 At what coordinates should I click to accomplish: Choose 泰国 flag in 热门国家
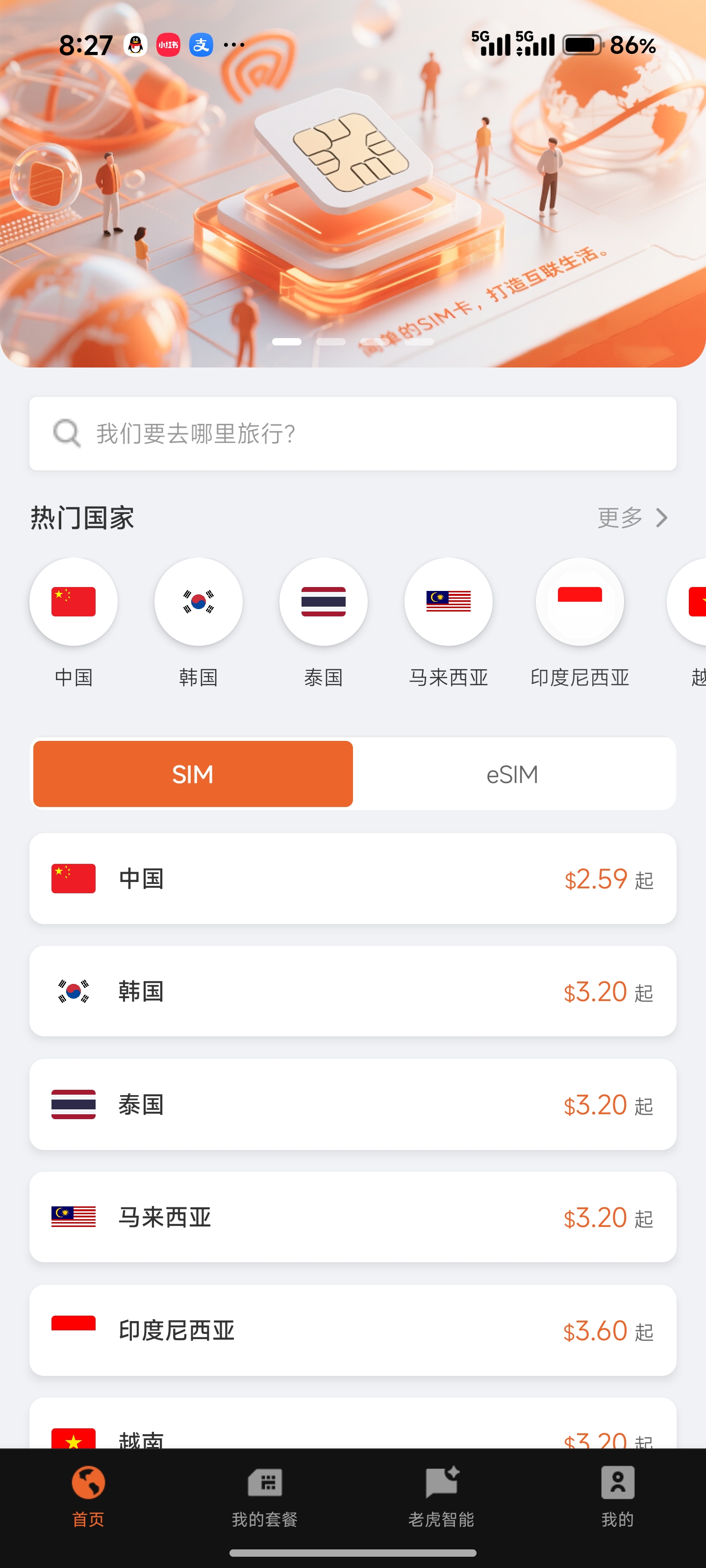(324, 601)
